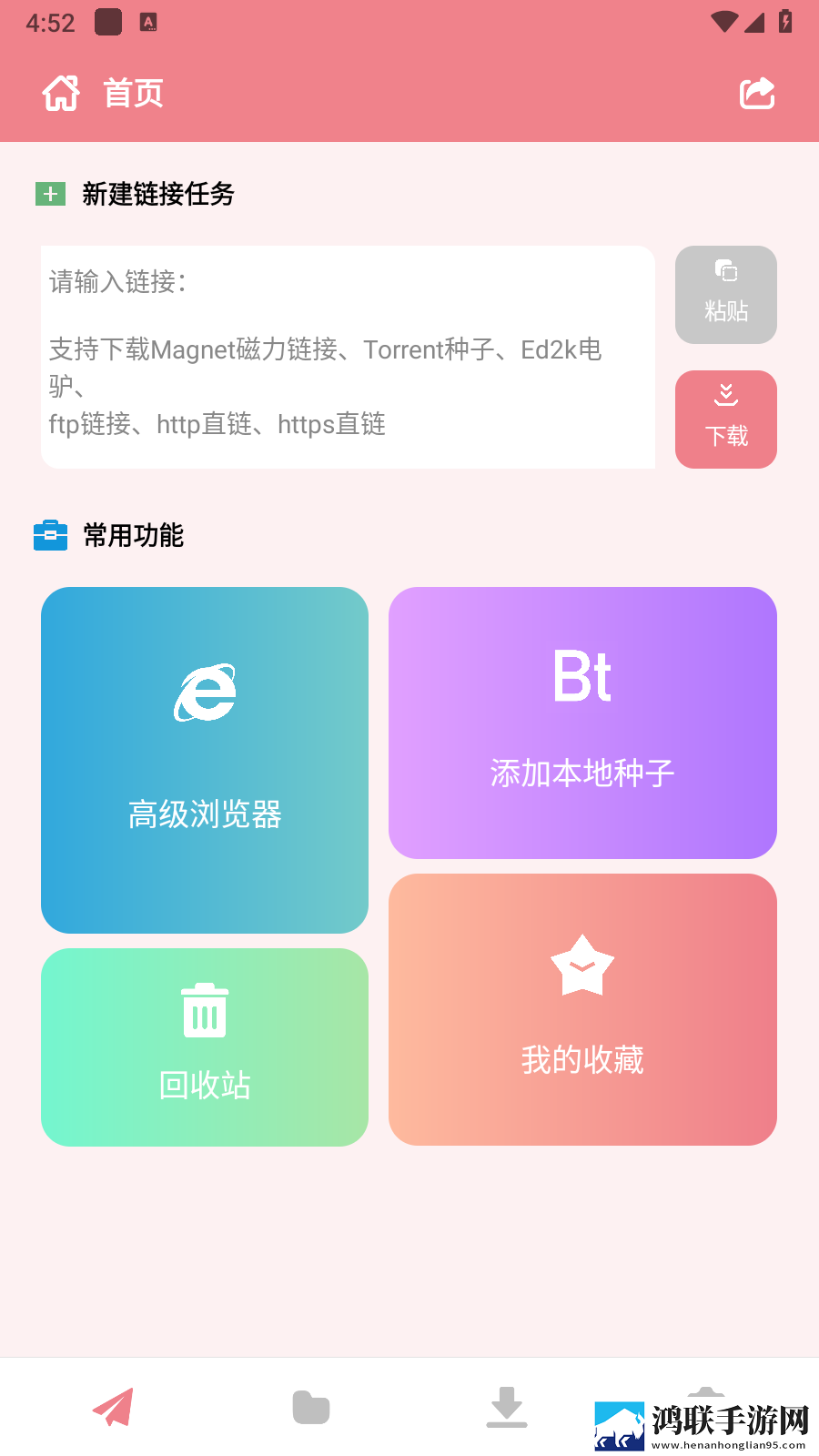This screenshot has height=1456, width=819.
Task: Tap the link input field
Action: (348, 357)
